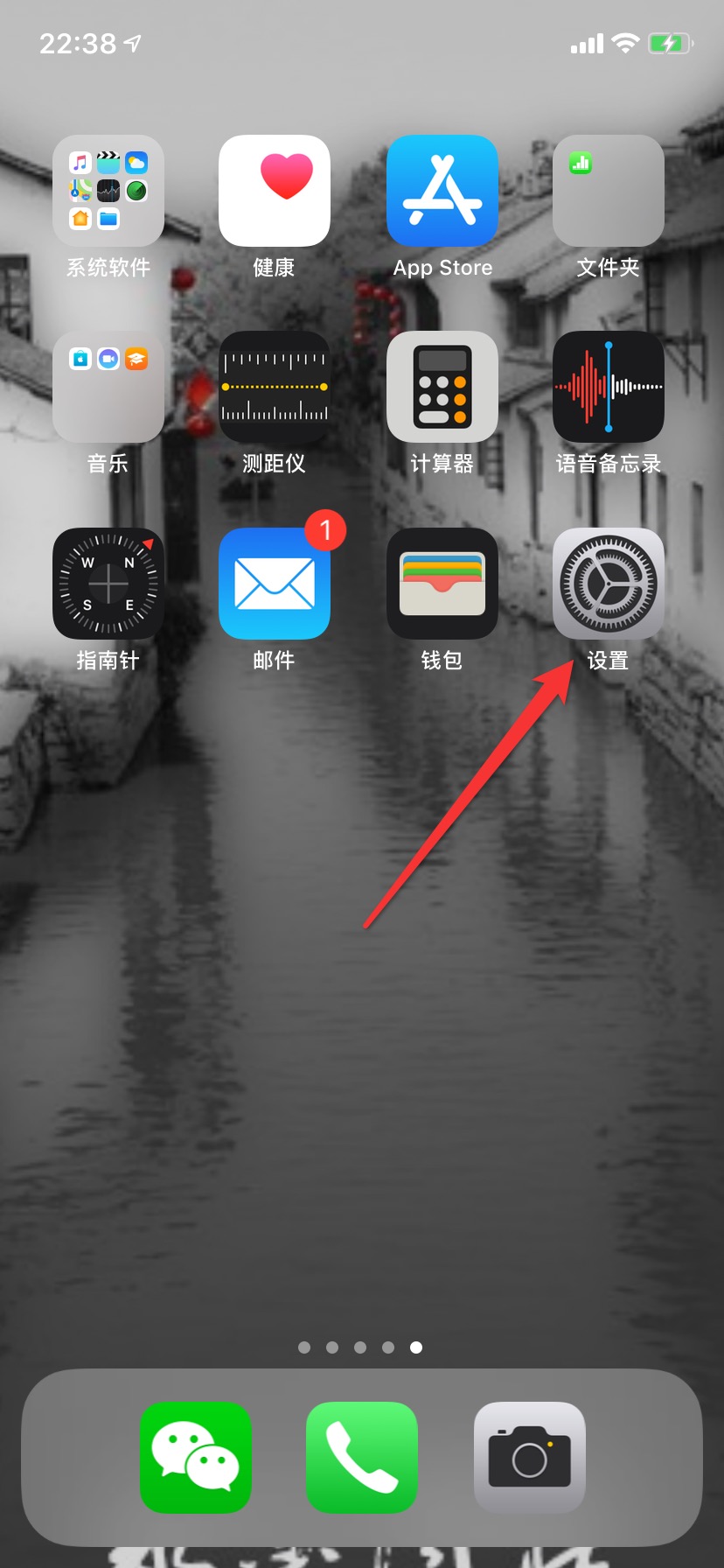Open the 文件夹 folder

tap(609, 191)
